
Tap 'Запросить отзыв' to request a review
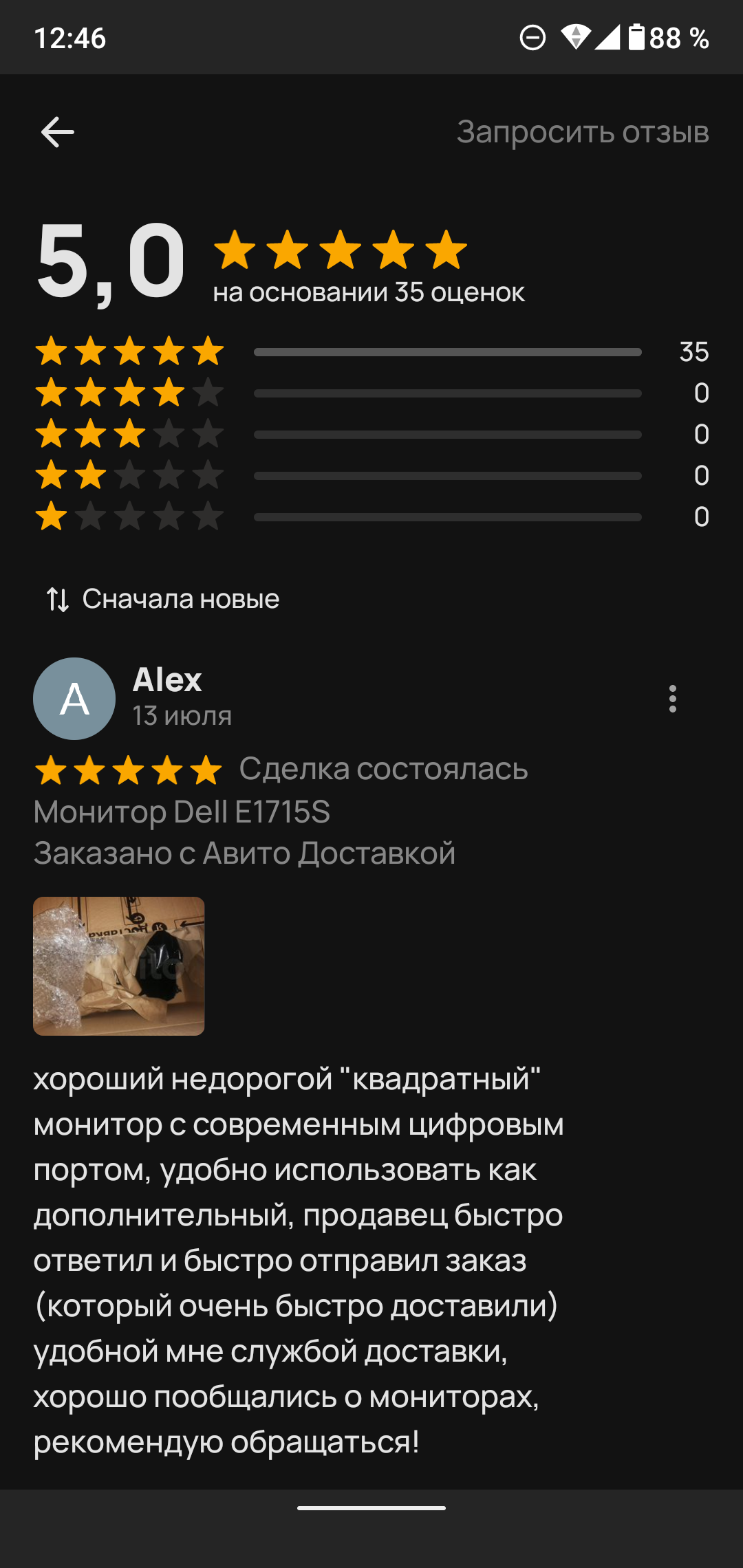click(583, 132)
